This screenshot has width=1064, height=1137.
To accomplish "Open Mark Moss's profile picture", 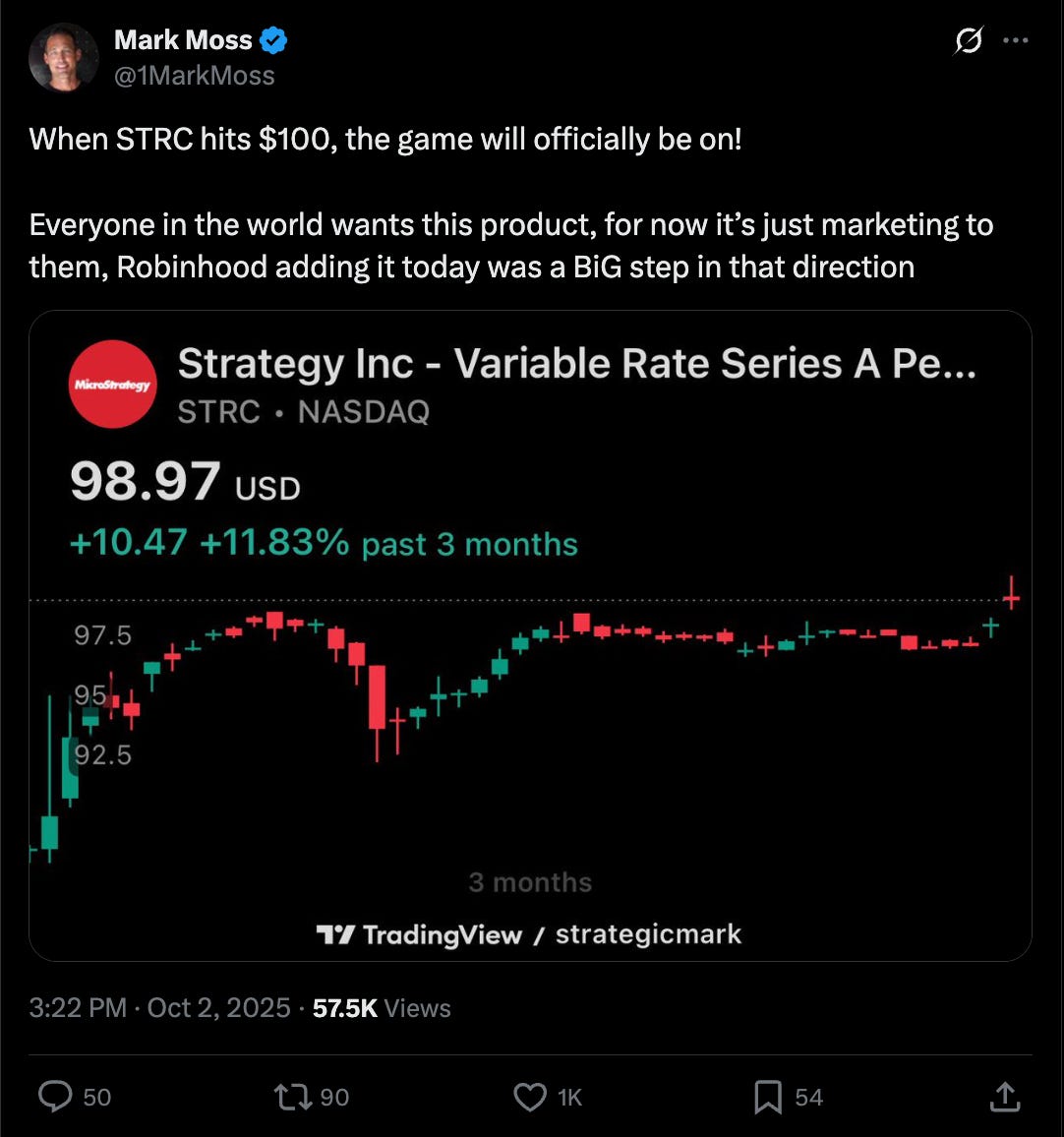I will pyautogui.click(x=64, y=57).
